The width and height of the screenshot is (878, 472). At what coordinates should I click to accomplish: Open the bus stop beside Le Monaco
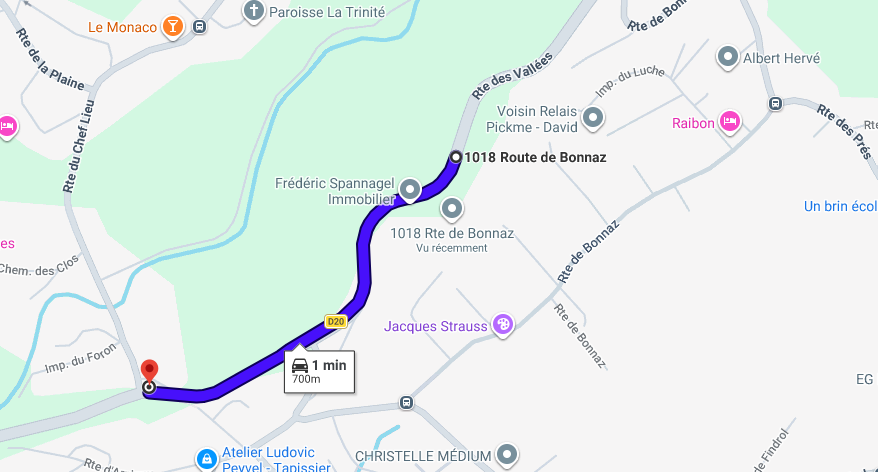point(200,26)
